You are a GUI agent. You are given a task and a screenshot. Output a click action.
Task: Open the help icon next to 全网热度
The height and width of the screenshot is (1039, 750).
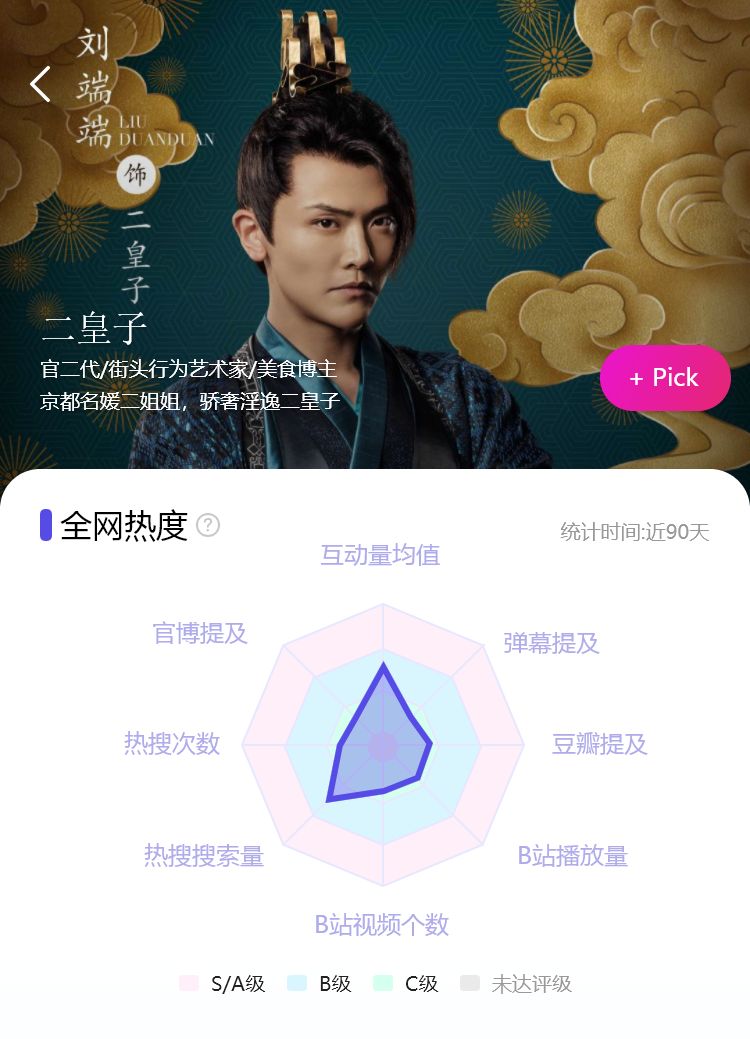pyautogui.click(x=208, y=525)
